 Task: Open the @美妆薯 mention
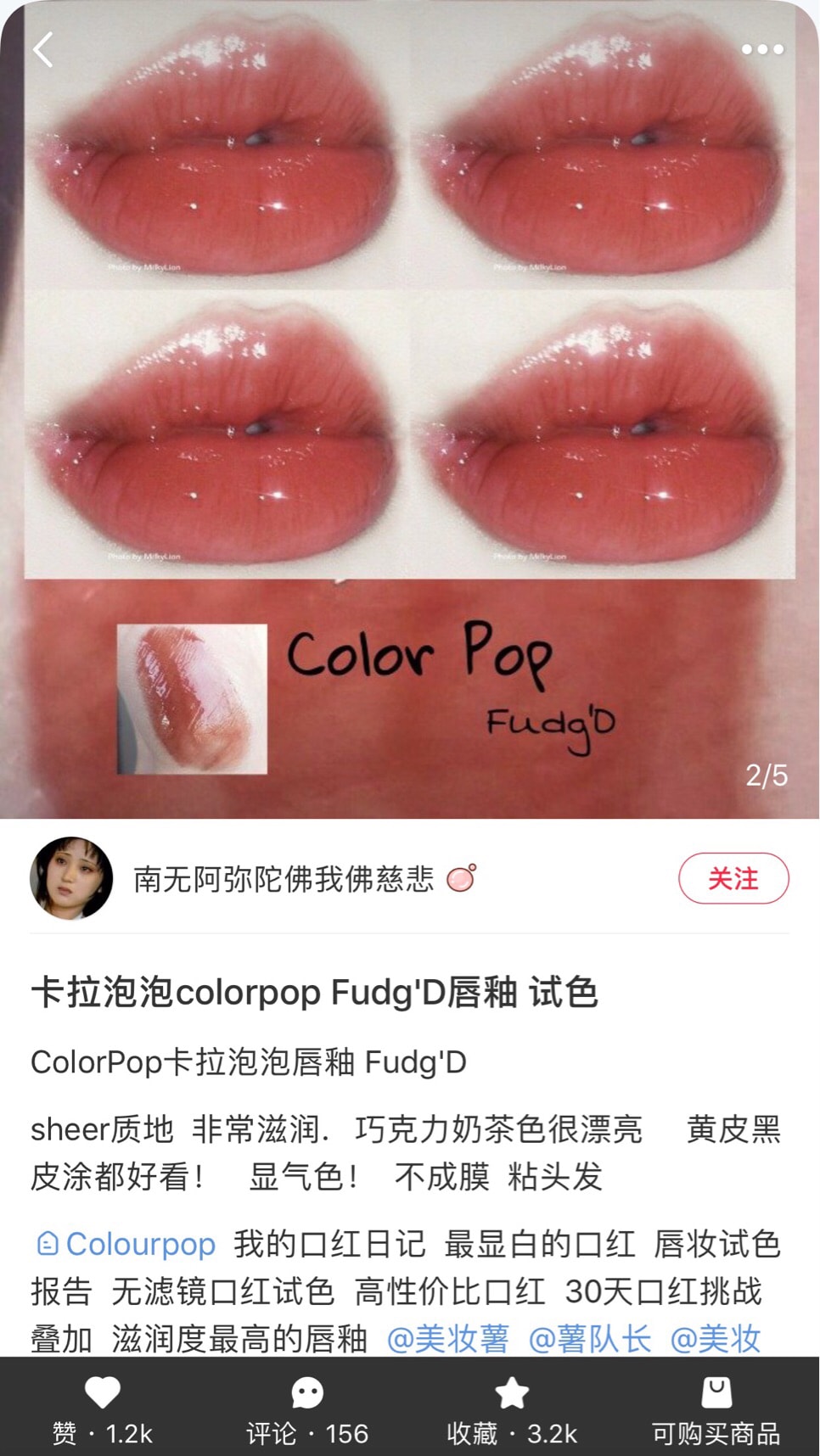447,1339
